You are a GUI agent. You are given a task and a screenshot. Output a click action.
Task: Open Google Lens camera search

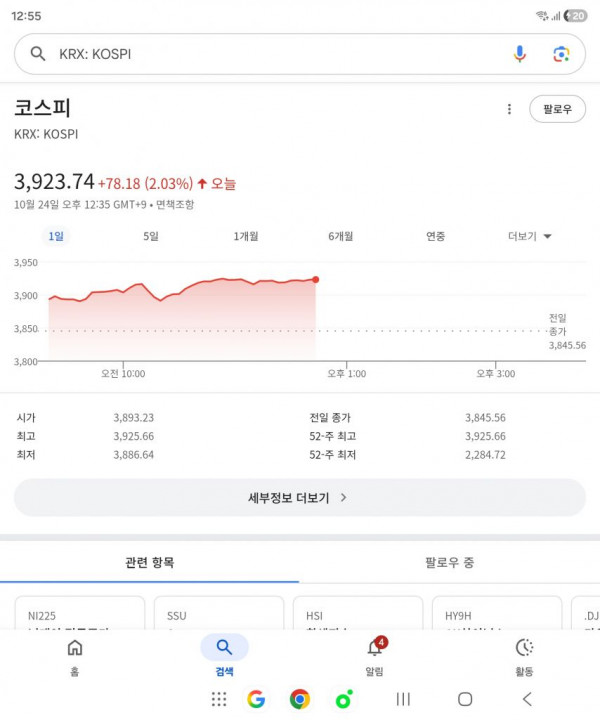pyautogui.click(x=561, y=54)
